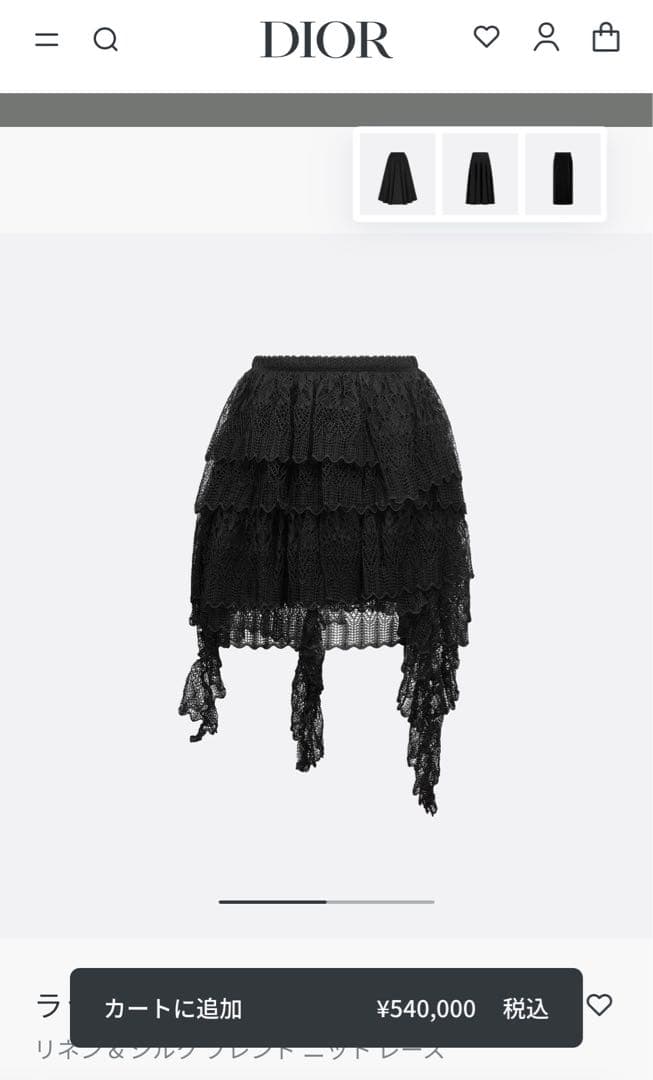Open the hamburger menu
653x1080 pixels.
(47, 40)
